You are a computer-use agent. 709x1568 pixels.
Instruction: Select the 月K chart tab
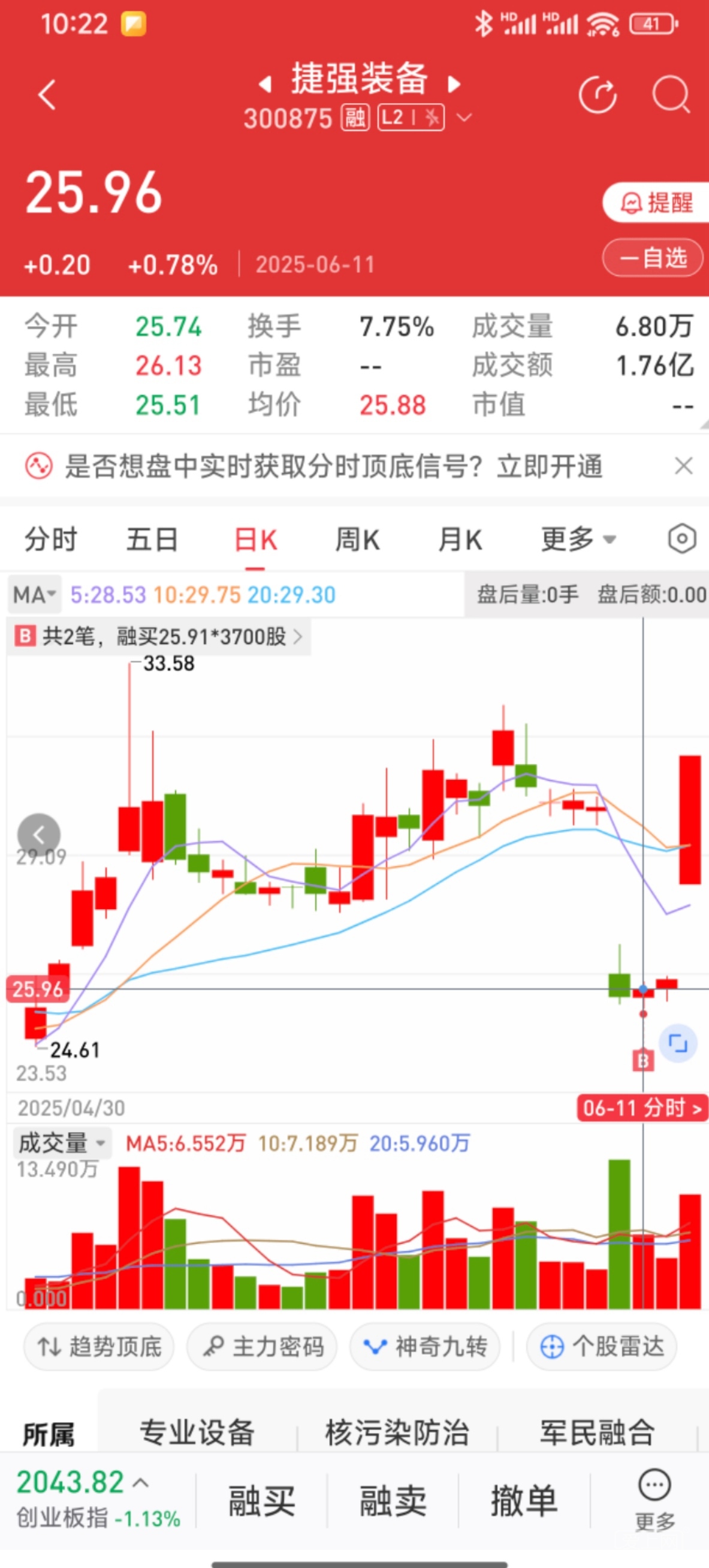tap(460, 539)
